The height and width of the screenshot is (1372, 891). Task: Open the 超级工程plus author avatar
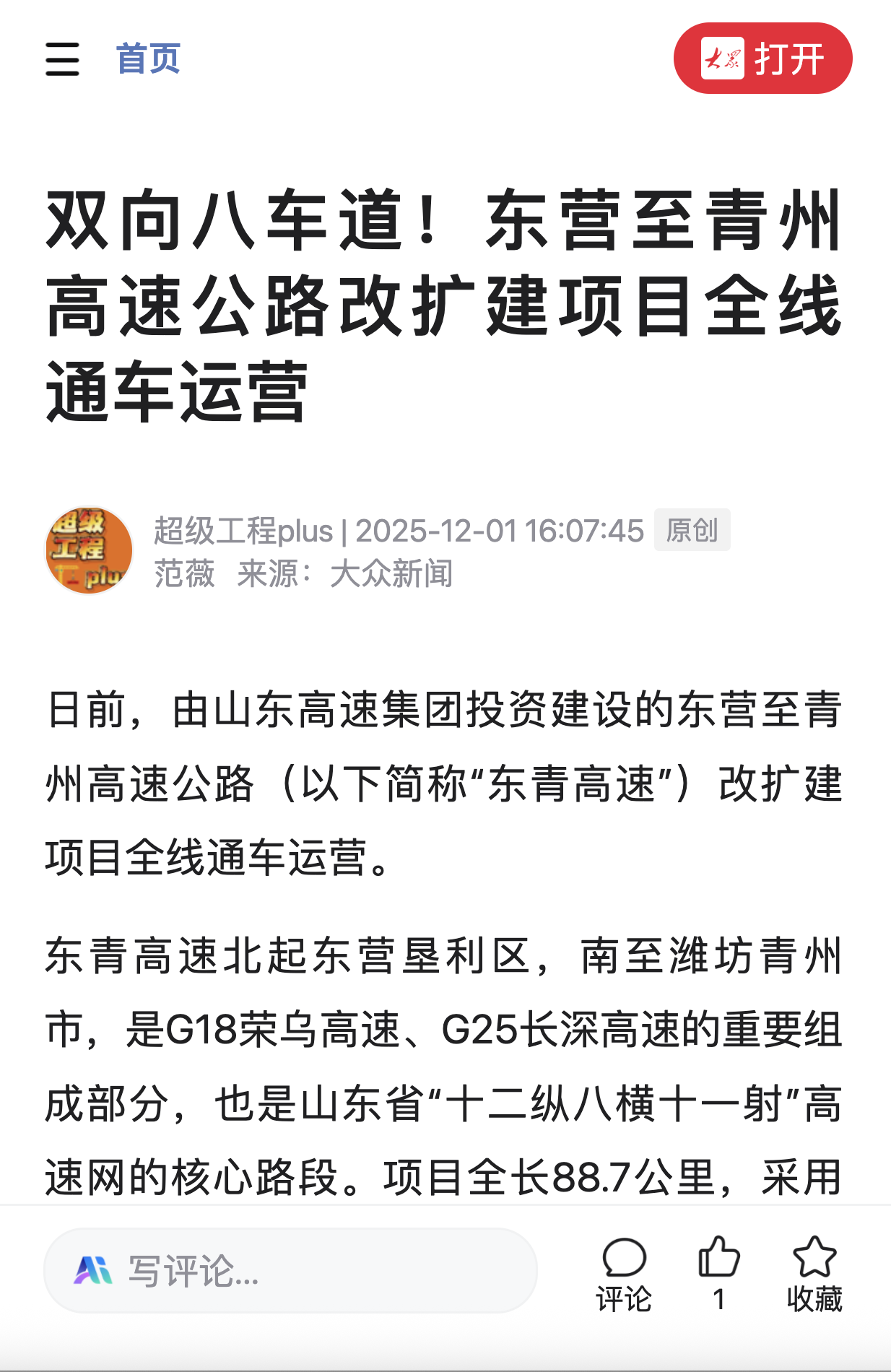(x=89, y=550)
